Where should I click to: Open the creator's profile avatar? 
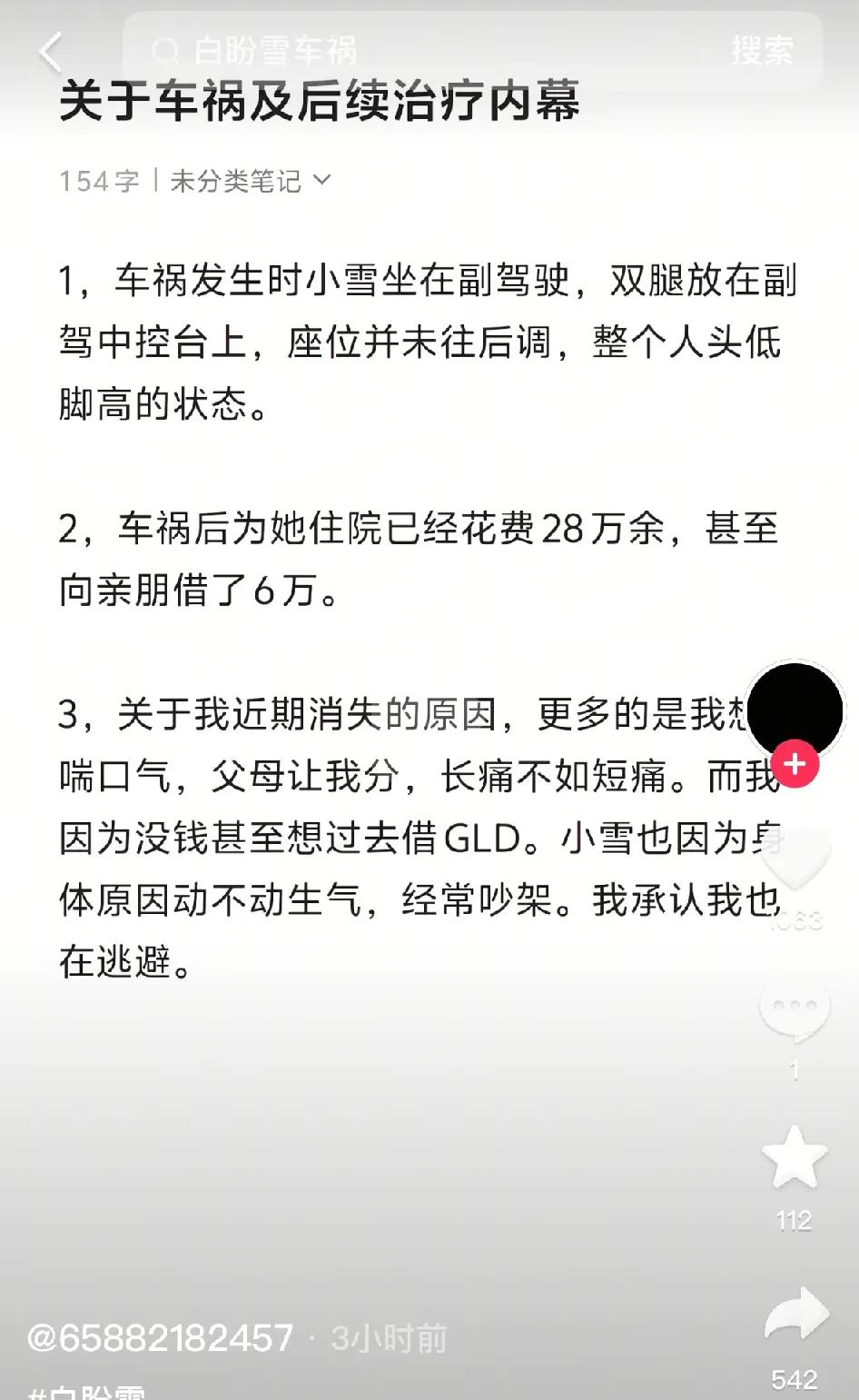795,711
